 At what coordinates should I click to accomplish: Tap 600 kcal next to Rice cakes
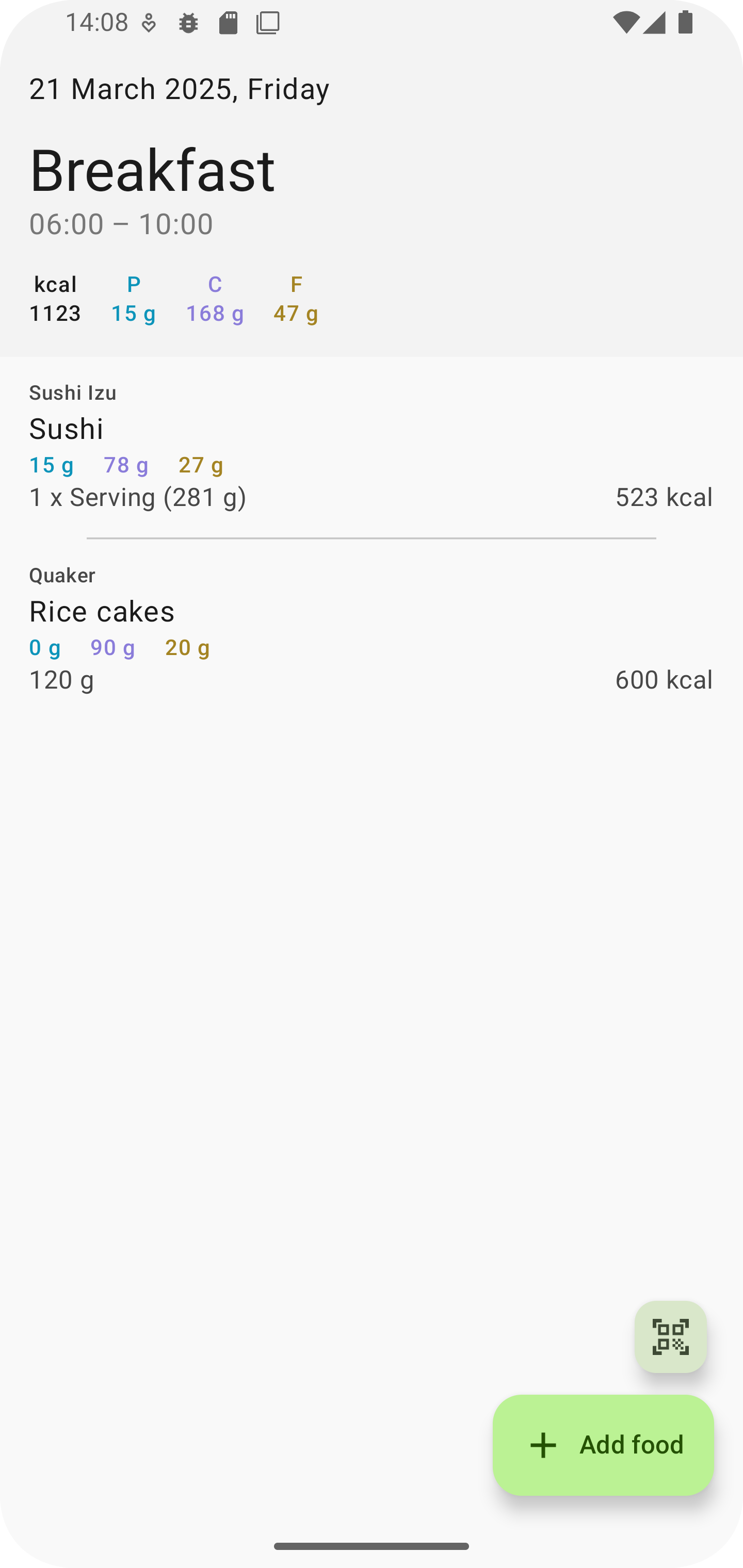[x=664, y=680]
